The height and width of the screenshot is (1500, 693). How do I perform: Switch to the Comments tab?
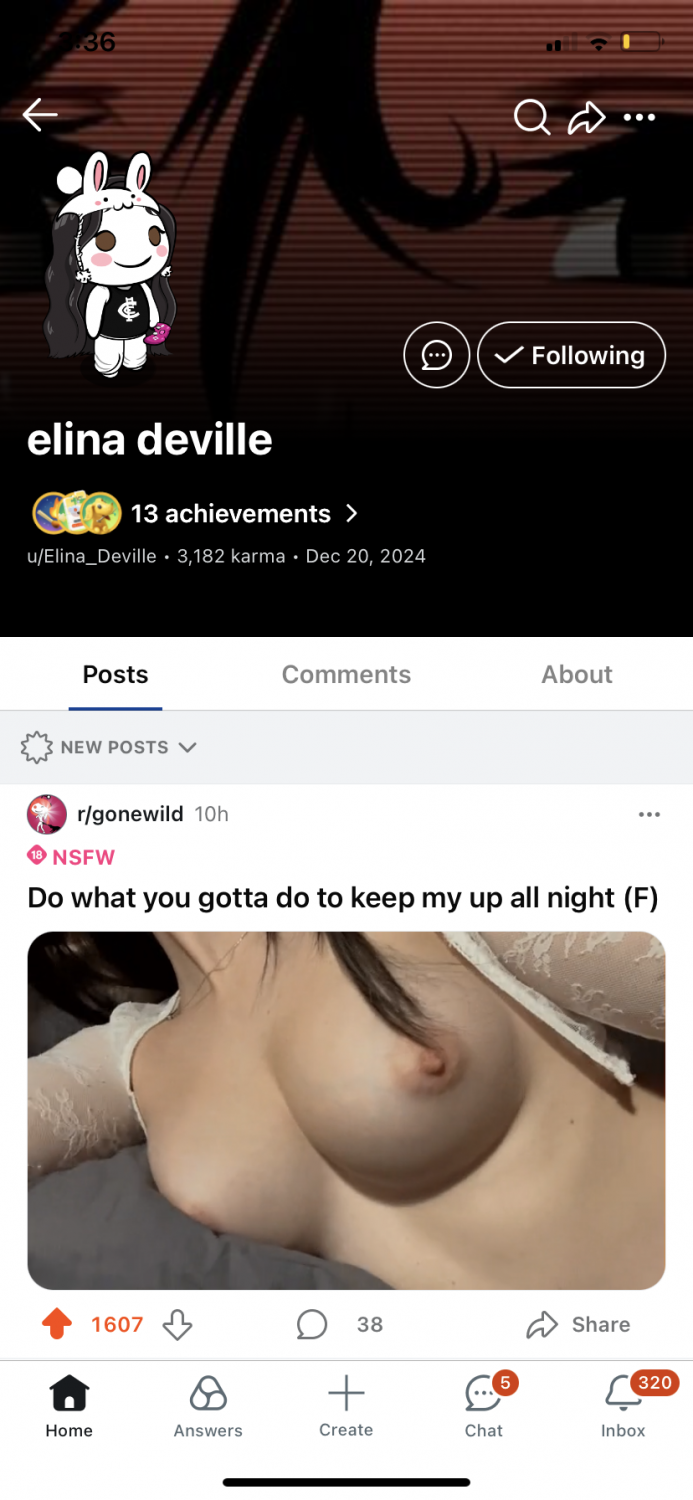click(346, 674)
